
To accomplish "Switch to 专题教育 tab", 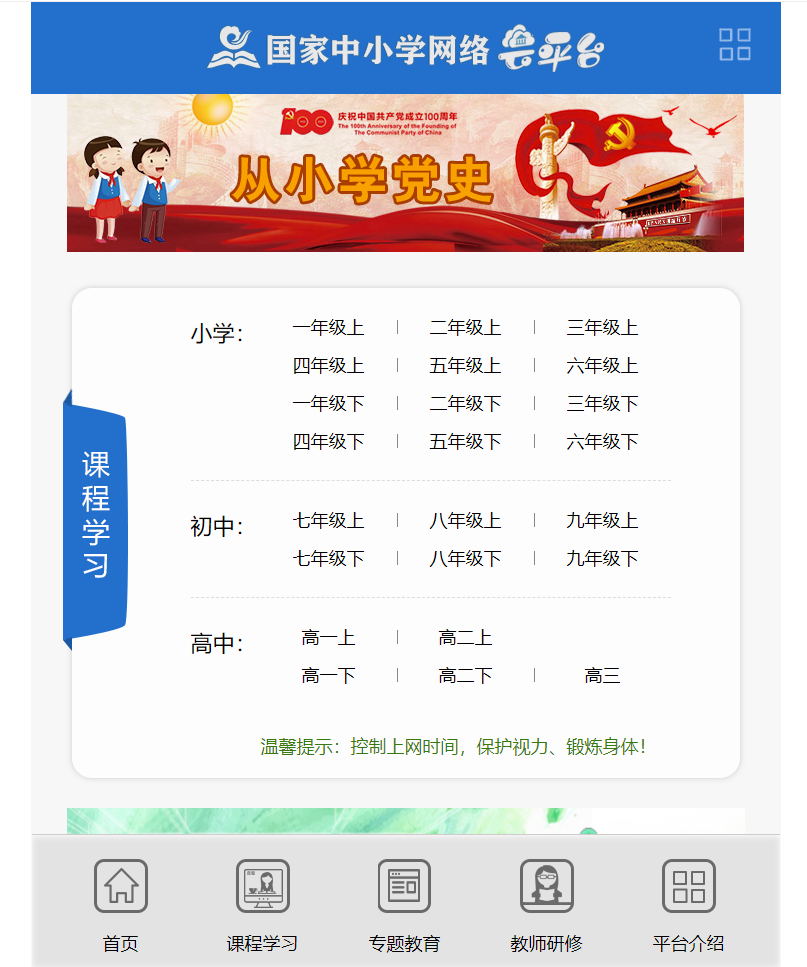I will (x=404, y=904).
